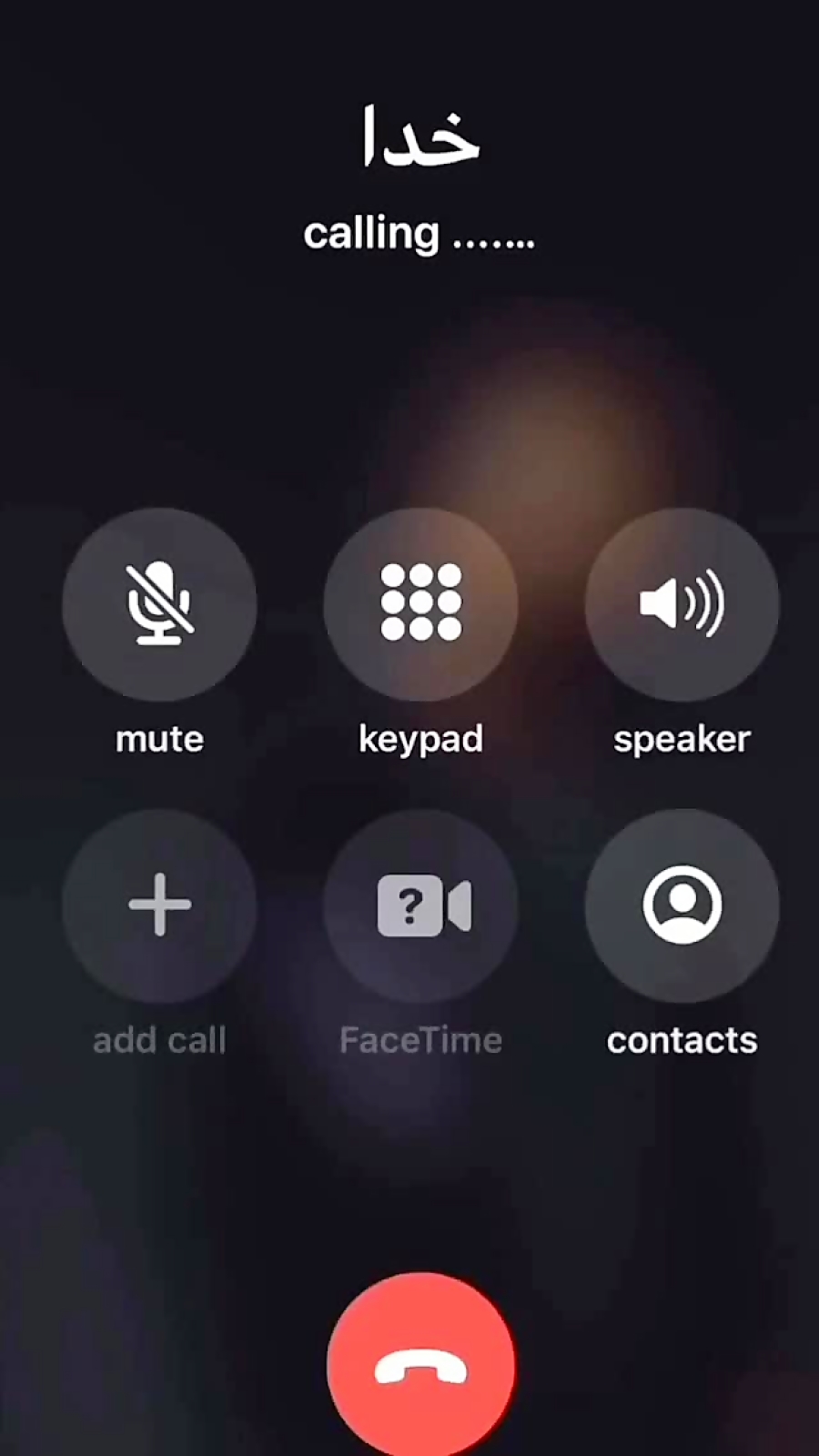Switch to a FaceTime video call
The width and height of the screenshot is (819, 1456).
(420, 905)
